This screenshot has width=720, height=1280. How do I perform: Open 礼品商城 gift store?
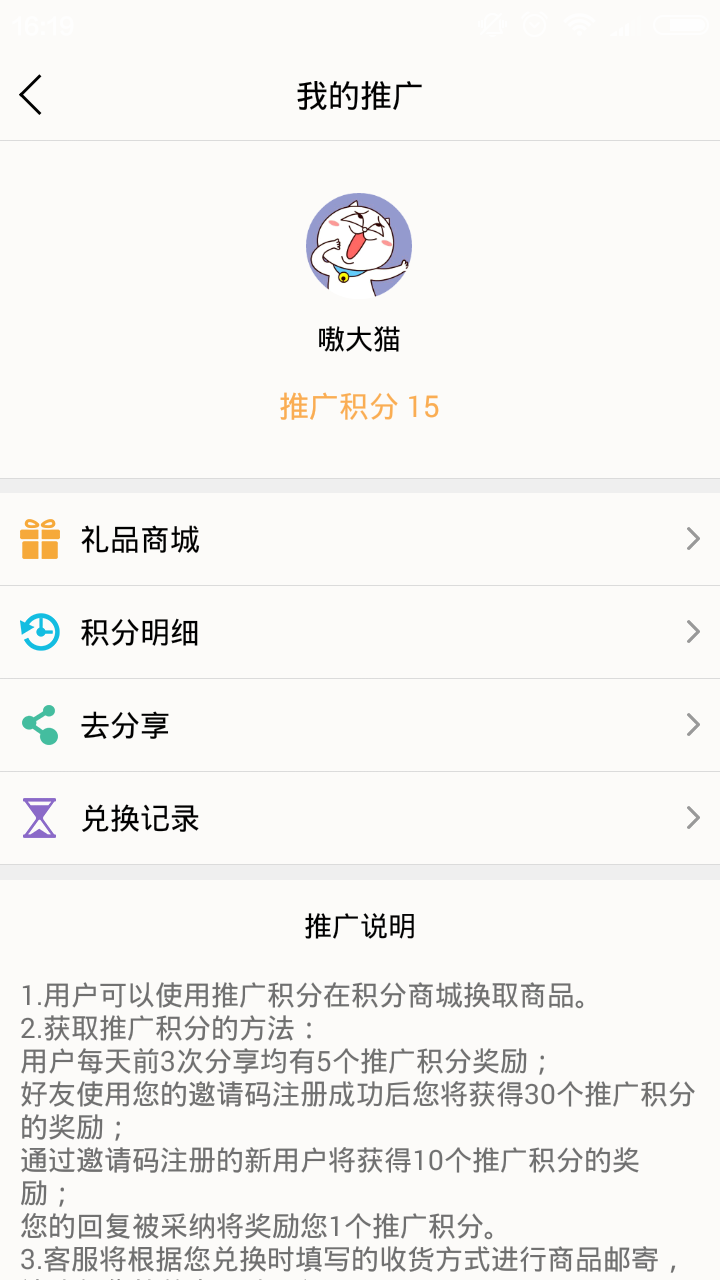[x=360, y=540]
